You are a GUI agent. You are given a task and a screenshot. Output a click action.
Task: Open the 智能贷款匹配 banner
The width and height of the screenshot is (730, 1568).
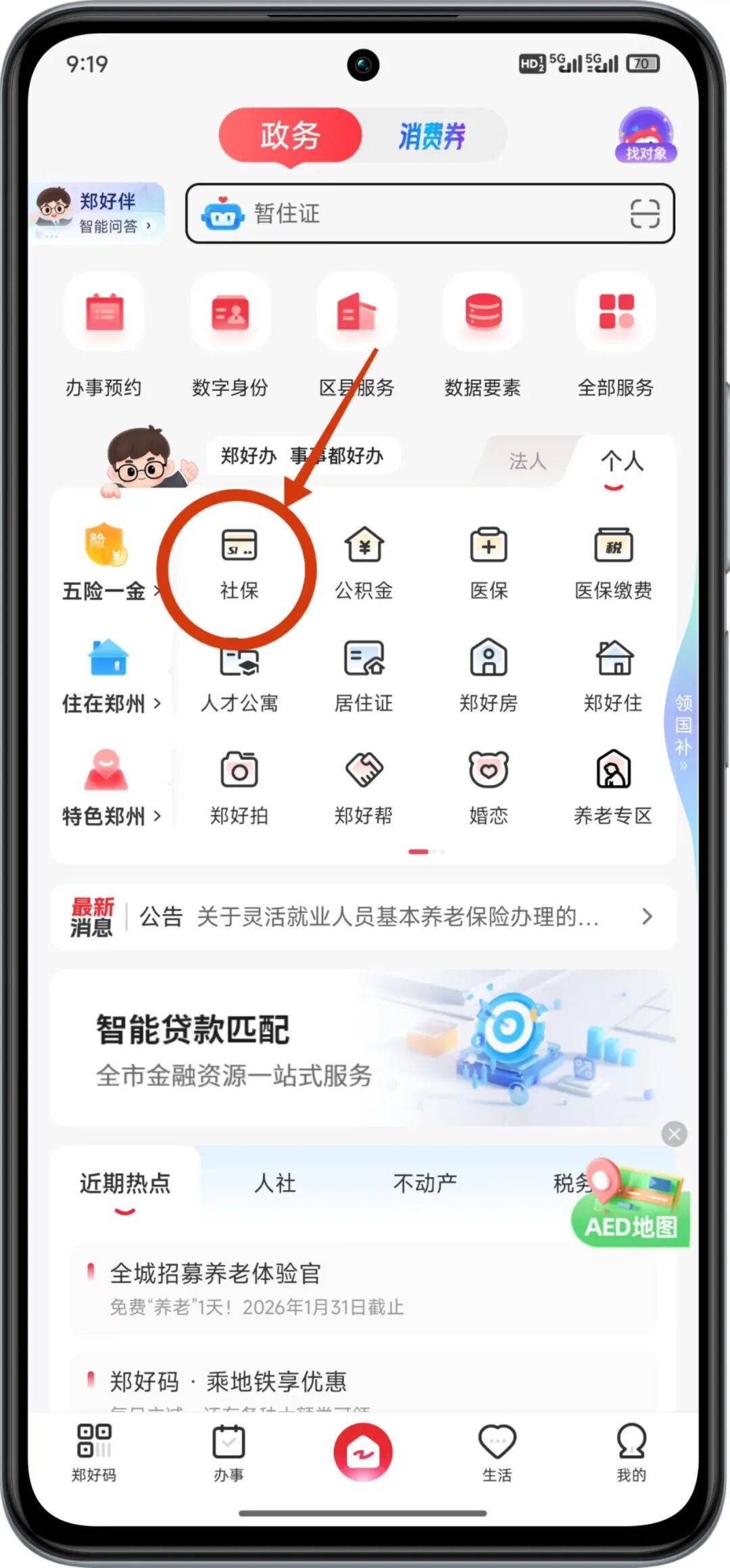(364, 1049)
